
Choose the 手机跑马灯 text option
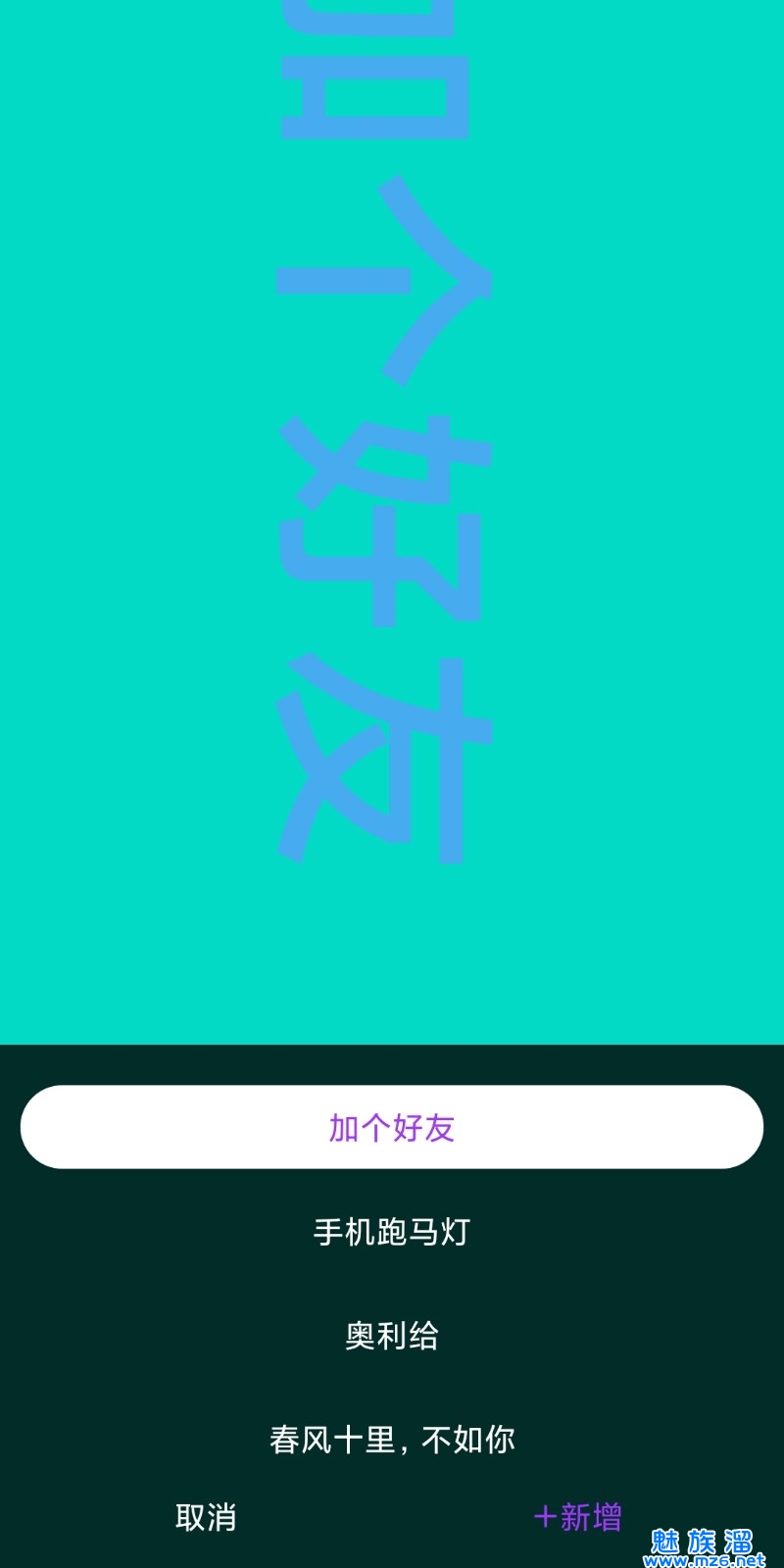[x=392, y=1232]
